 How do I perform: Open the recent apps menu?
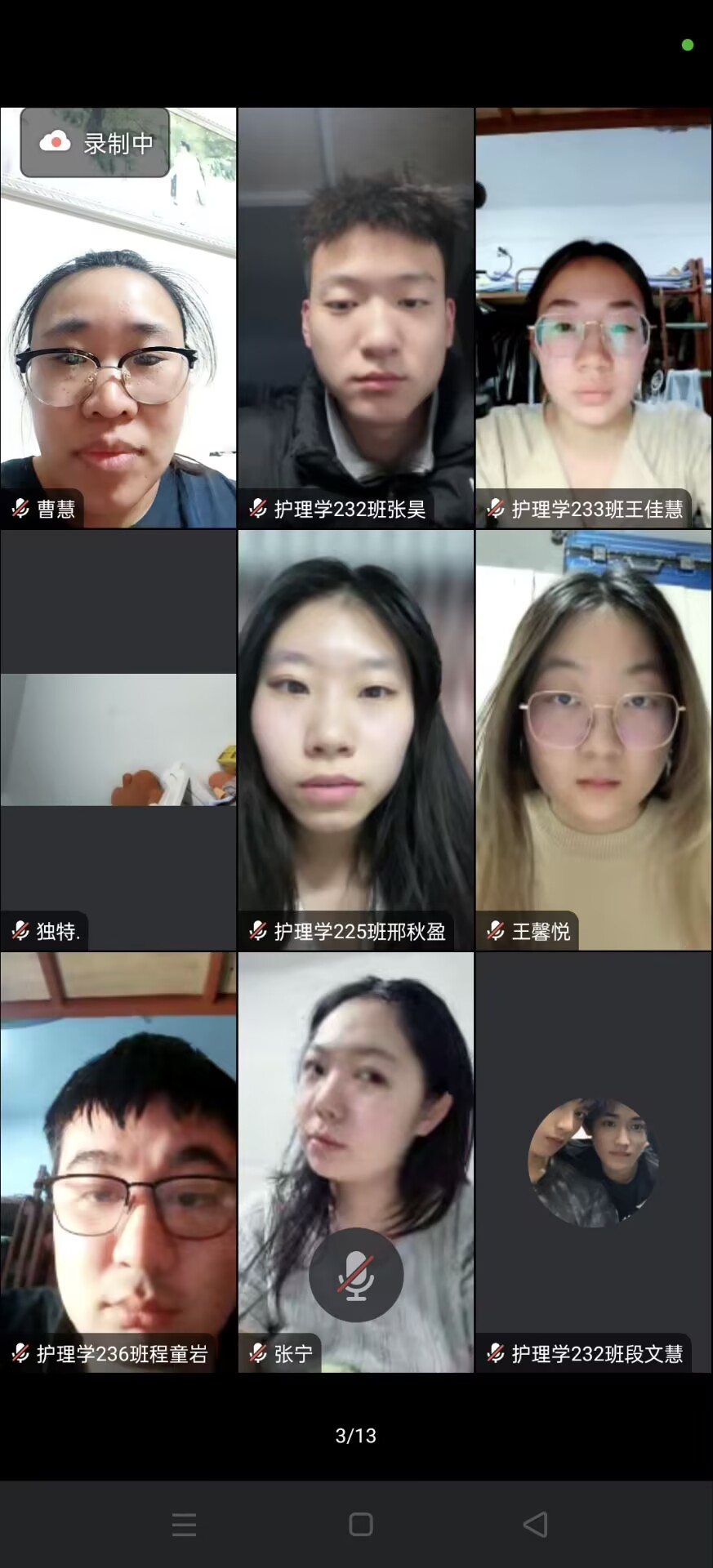[x=184, y=1524]
